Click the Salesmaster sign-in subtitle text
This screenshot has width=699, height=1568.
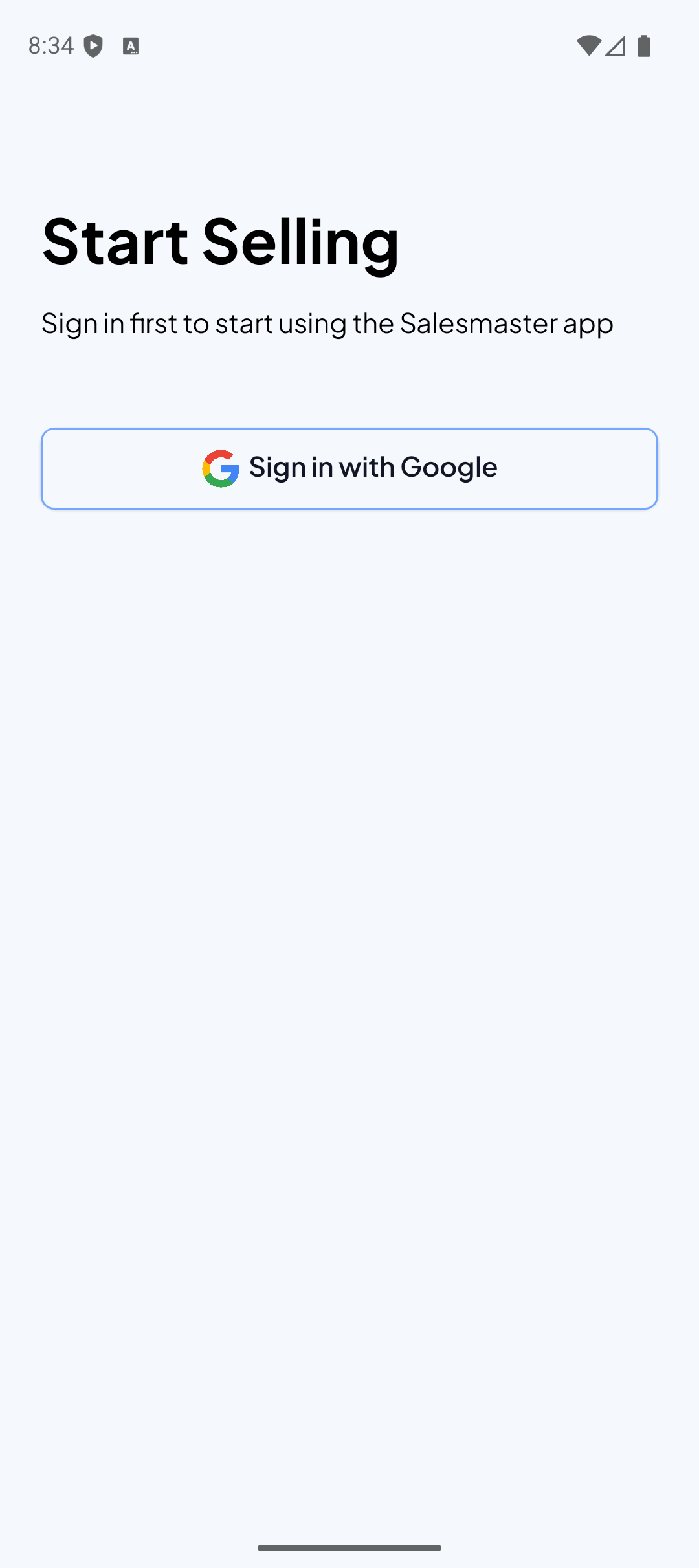pos(327,323)
